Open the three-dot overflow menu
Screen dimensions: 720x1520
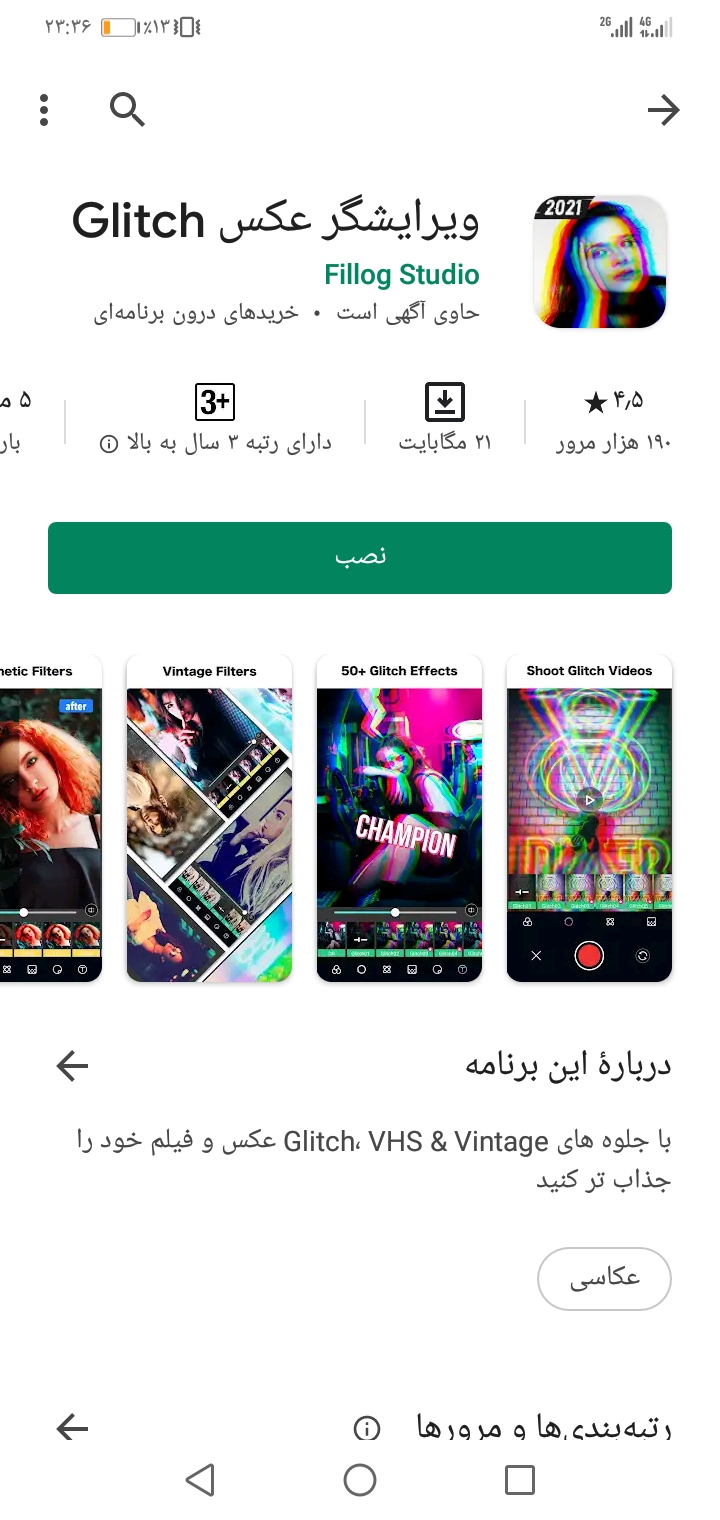pyautogui.click(x=44, y=110)
